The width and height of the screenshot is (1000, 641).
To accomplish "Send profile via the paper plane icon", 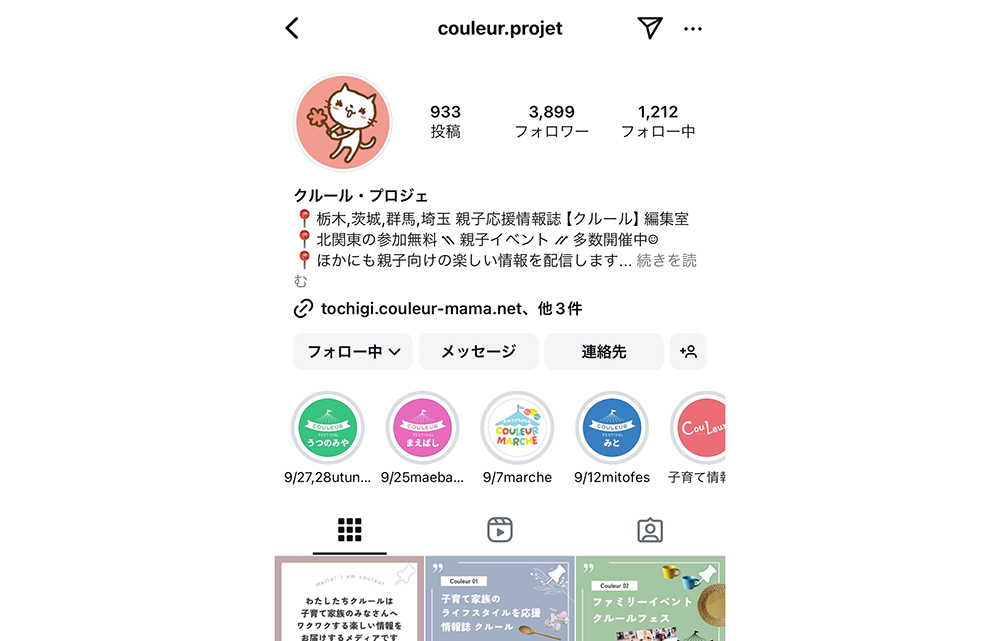I will click(x=650, y=28).
